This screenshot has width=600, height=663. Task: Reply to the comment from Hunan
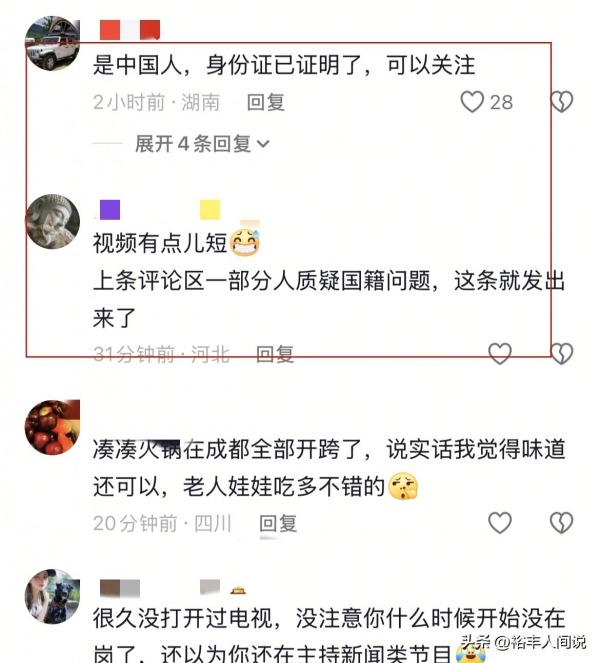point(266,102)
